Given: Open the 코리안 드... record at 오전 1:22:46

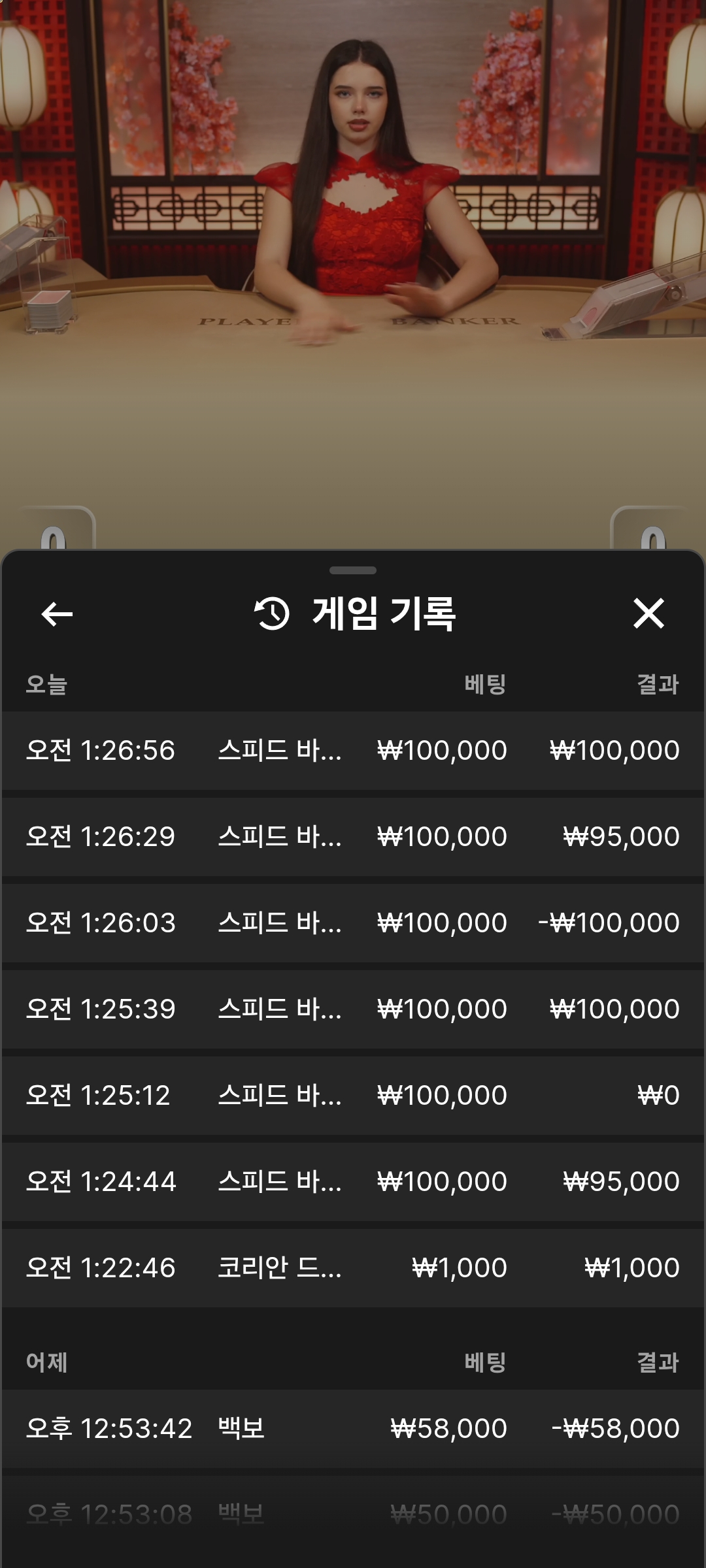Looking at the screenshot, I should (353, 1267).
